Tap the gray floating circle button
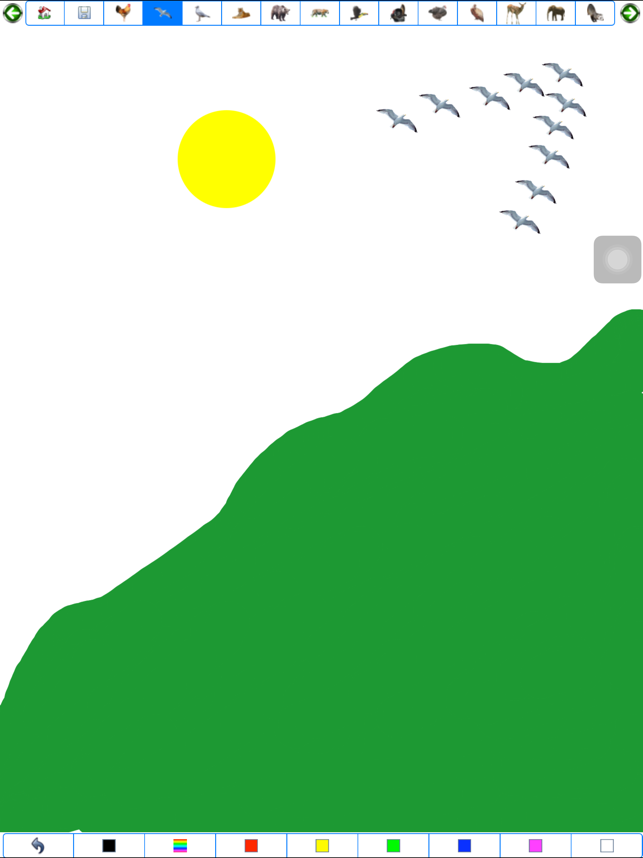Image resolution: width=643 pixels, height=858 pixels. (617, 260)
